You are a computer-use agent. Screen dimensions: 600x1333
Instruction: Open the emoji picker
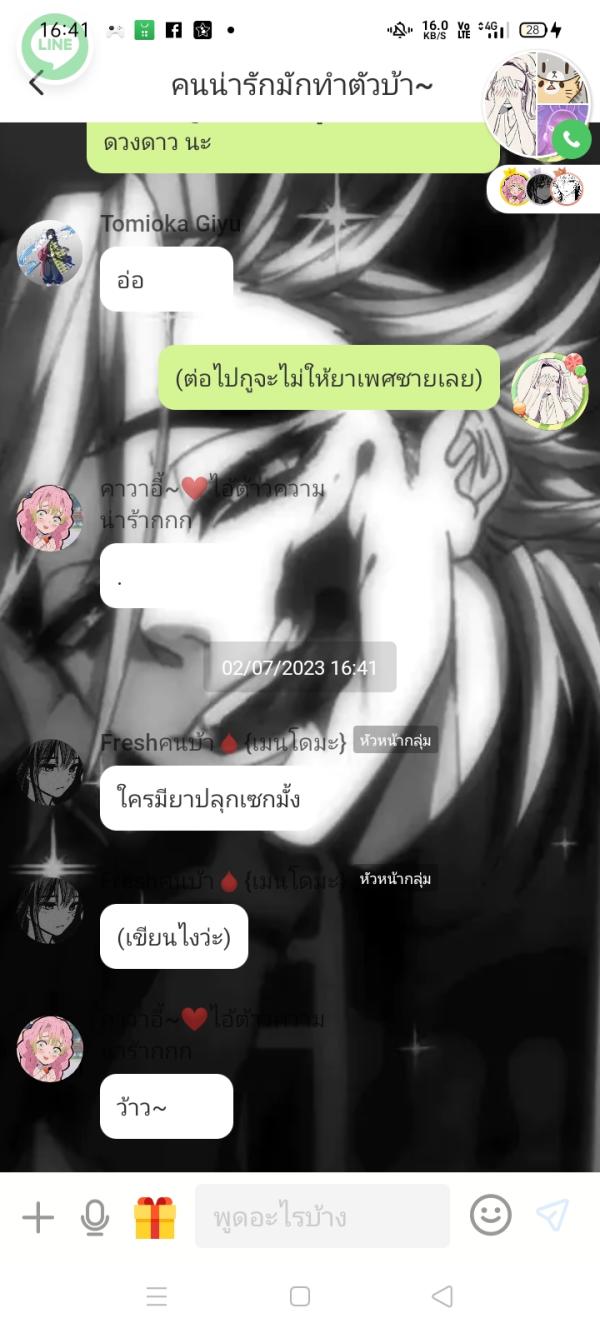[491, 1216]
